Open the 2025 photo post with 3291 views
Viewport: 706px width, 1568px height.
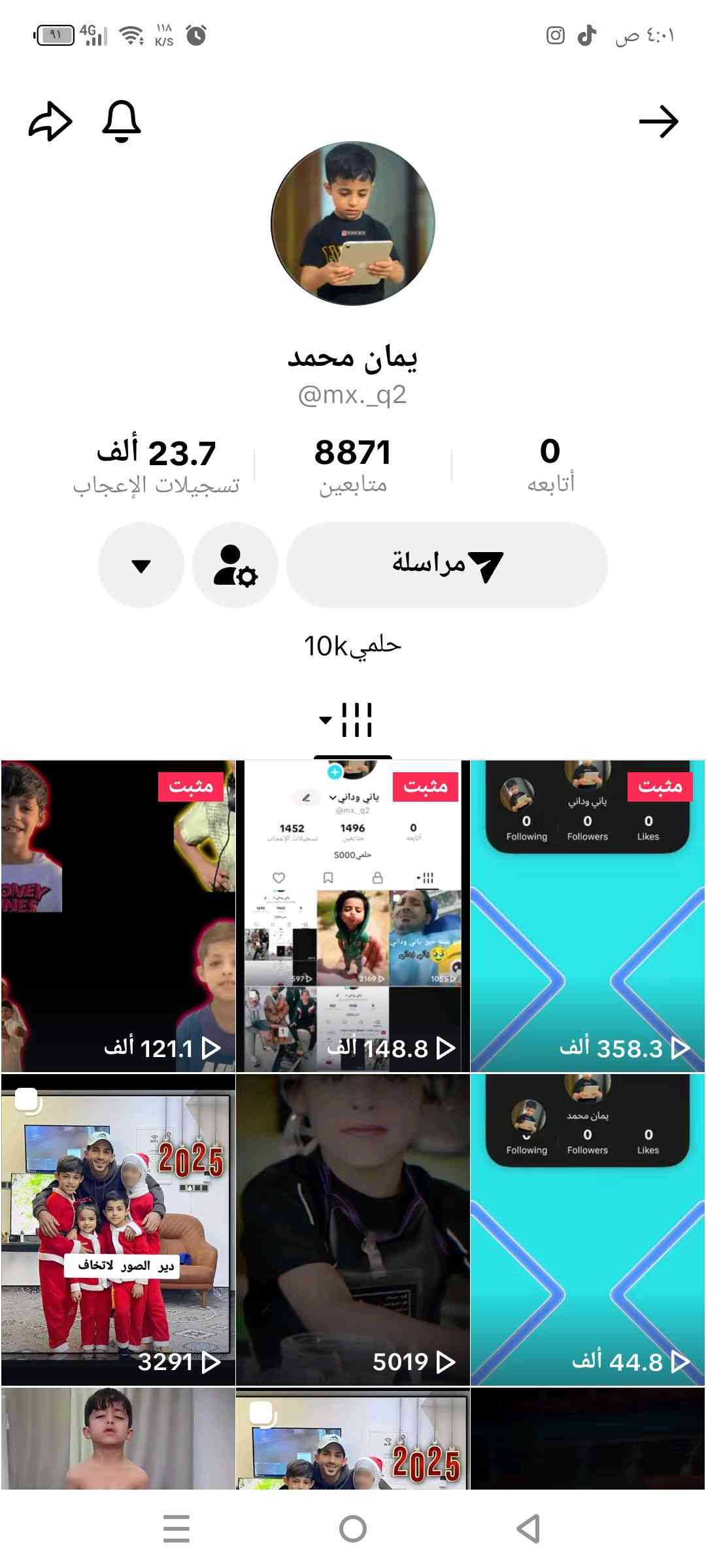[x=118, y=1230]
